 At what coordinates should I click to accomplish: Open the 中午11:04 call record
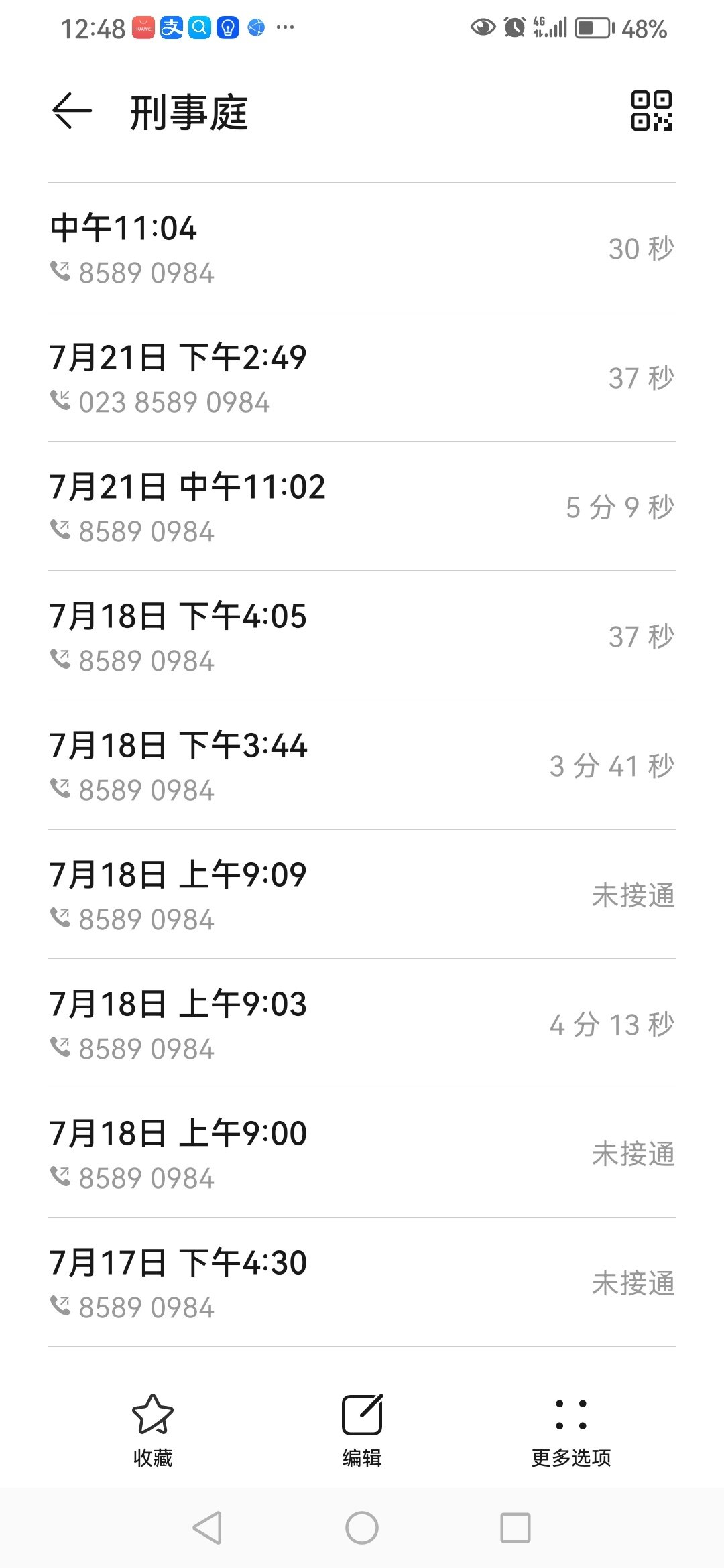362,247
